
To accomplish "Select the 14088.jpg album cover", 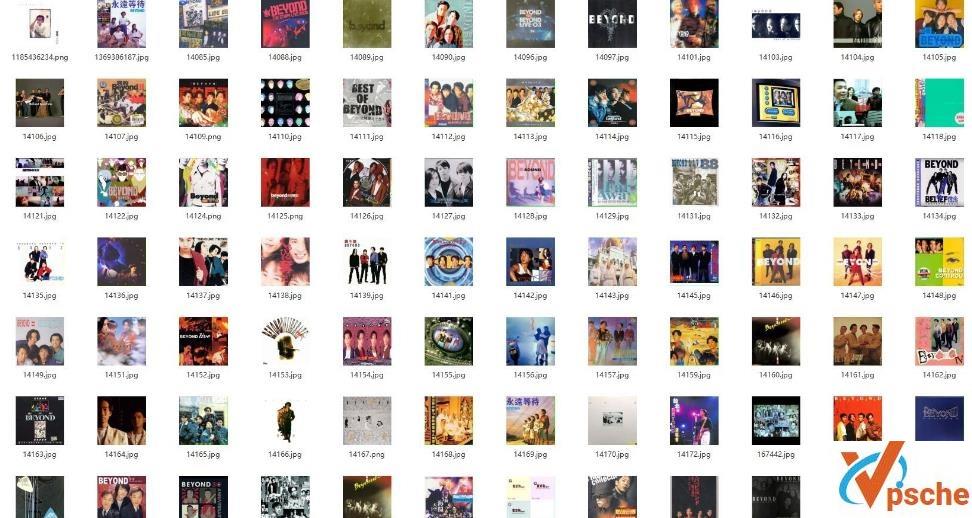I will coord(285,24).
